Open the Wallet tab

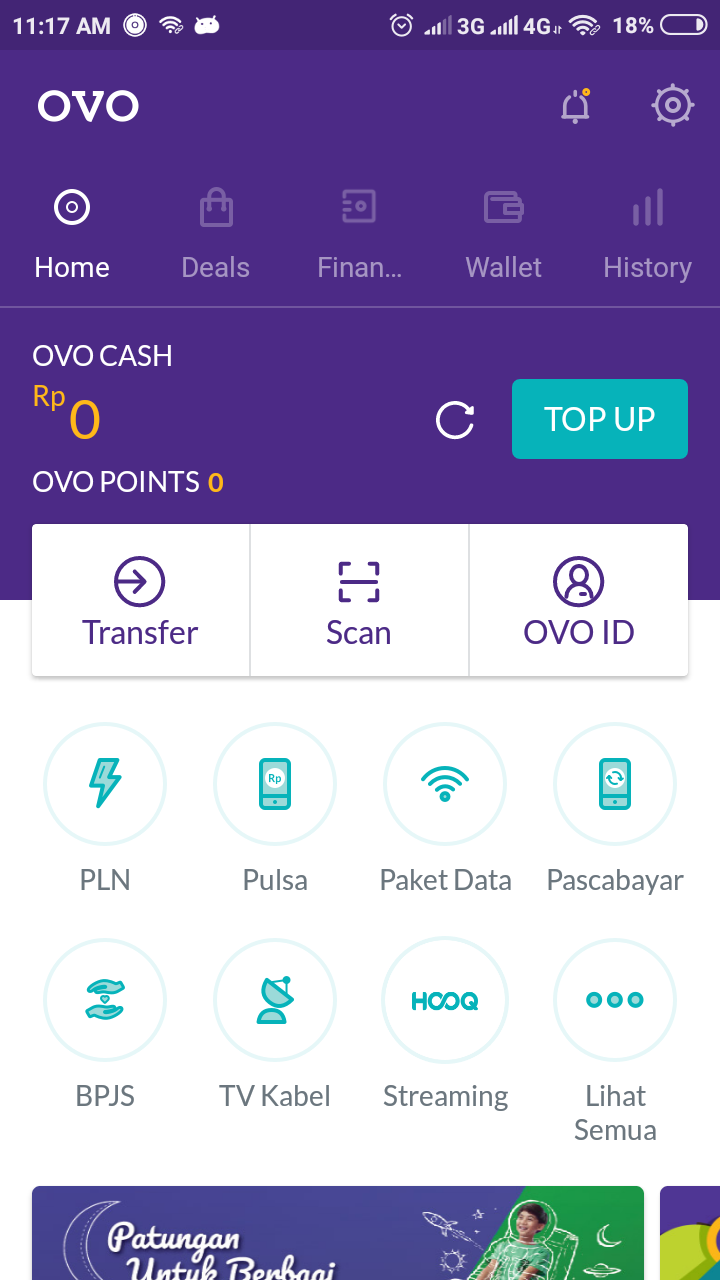point(504,236)
